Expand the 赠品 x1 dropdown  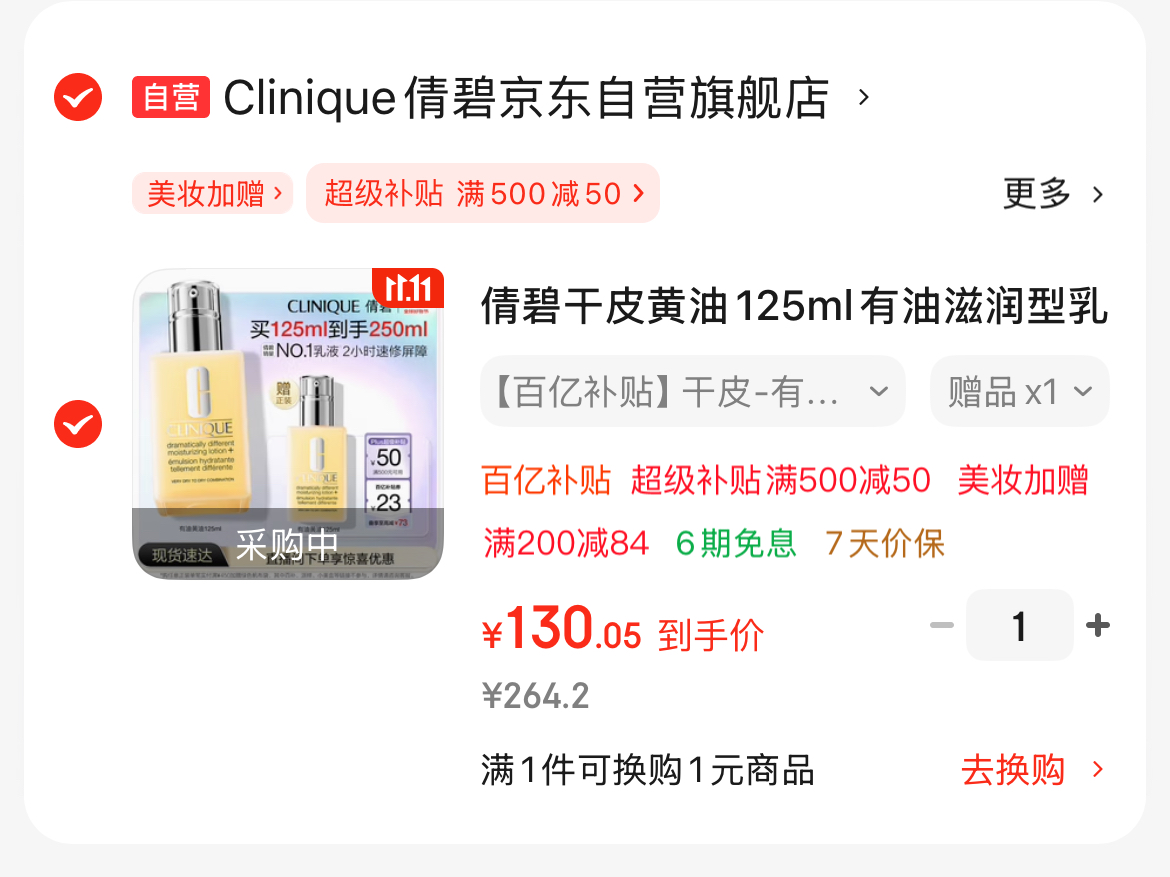click(1019, 391)
